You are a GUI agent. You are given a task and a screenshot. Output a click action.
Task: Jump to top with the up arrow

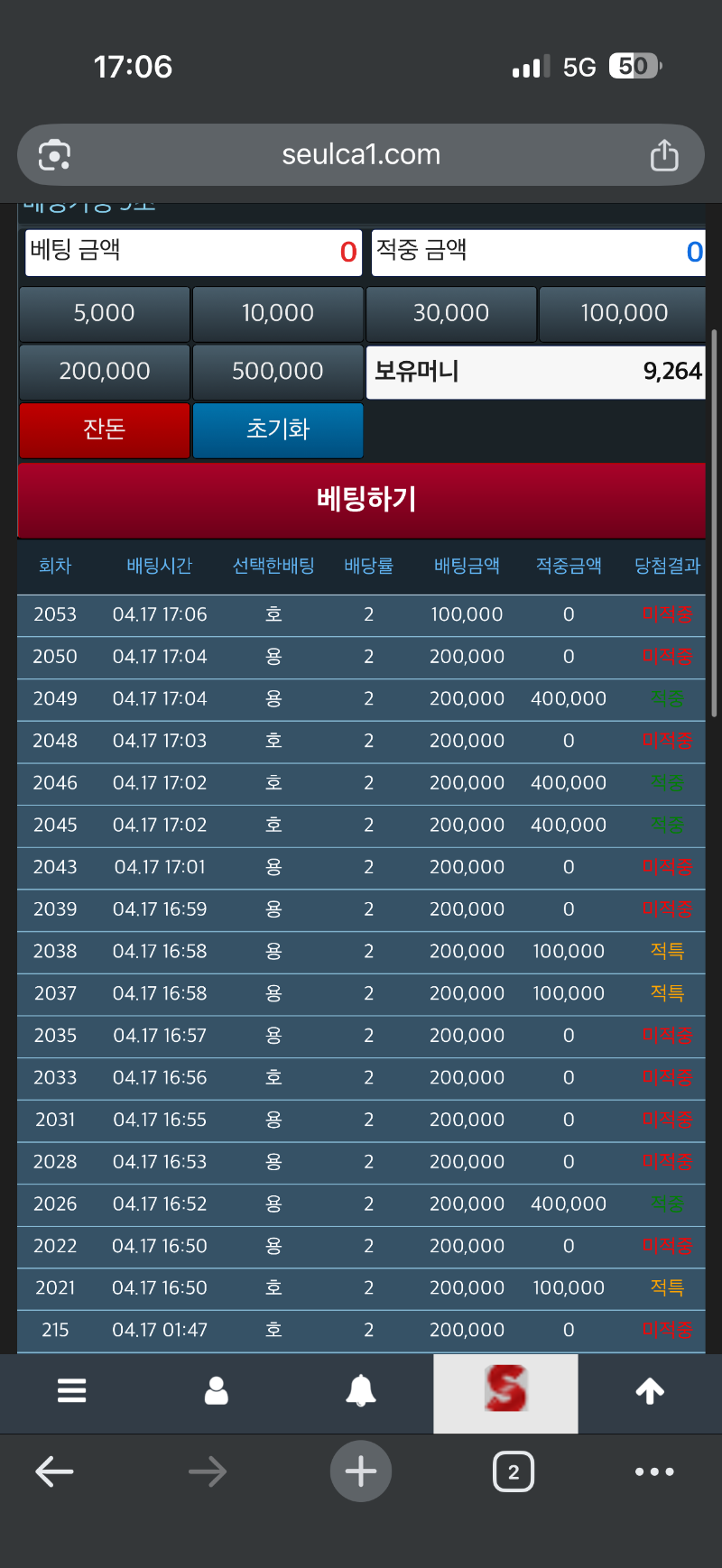[x=650, y=1391]
